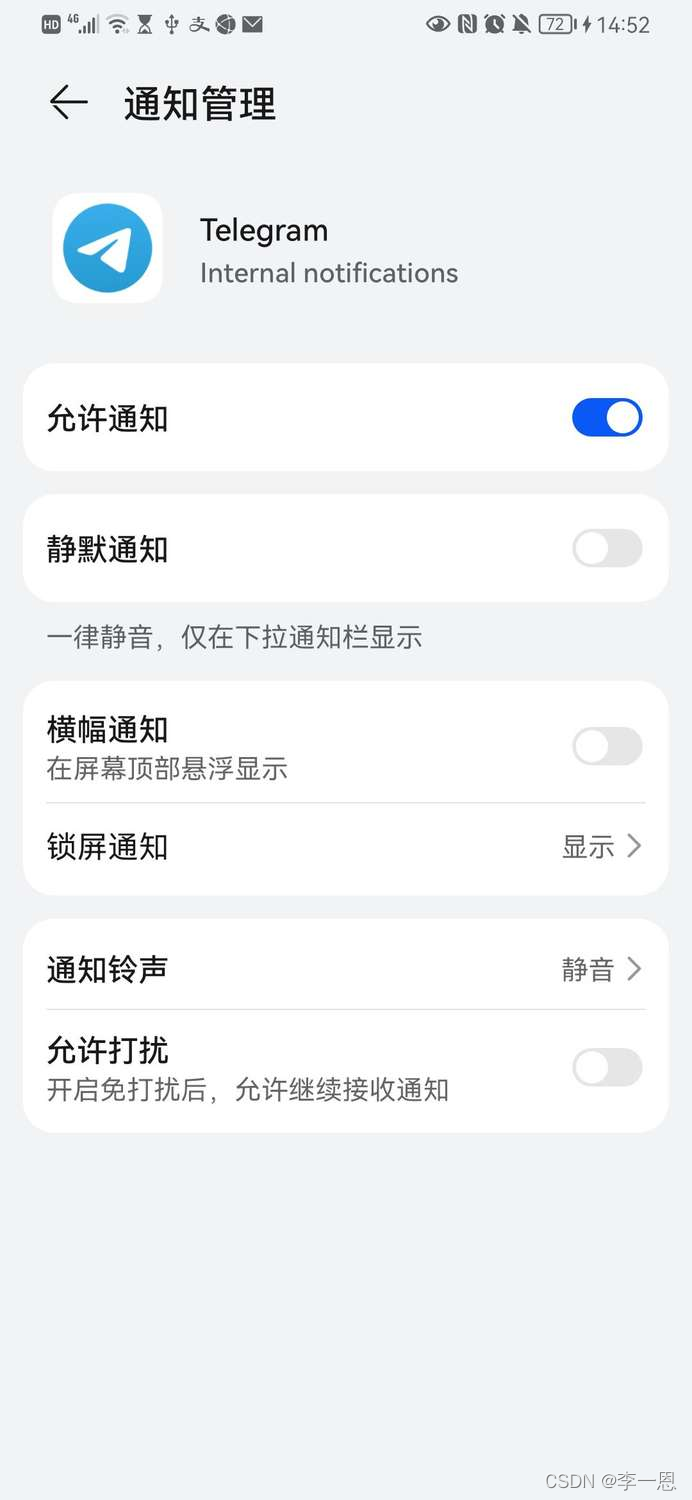Image resolution: width=692 pixels, height=1500 pixels.
Task: Turn on 横幅通知 banner notifications
Action: click(606, 747)
